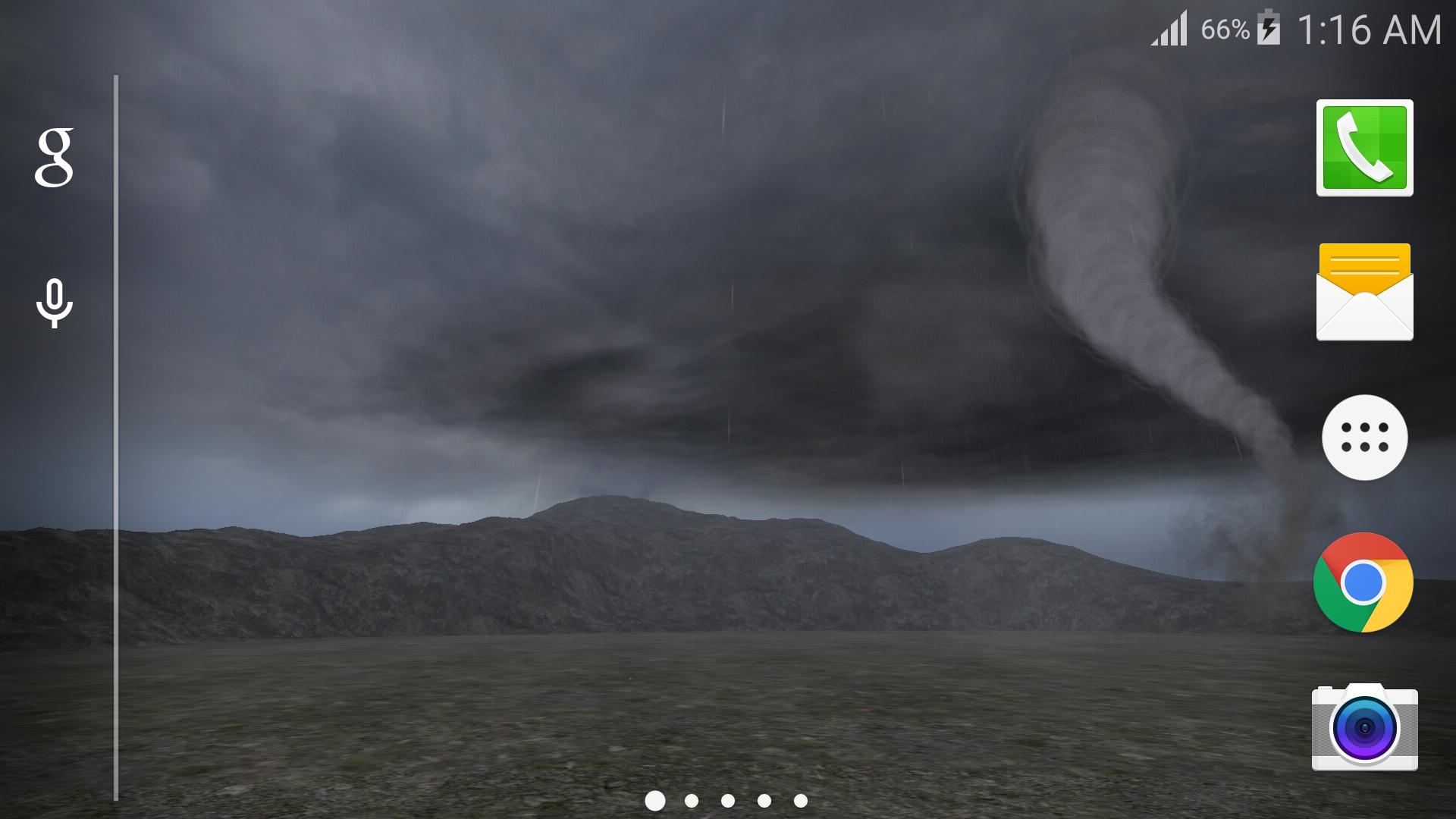Start voice search with the microphone

[x=55, y=303]
